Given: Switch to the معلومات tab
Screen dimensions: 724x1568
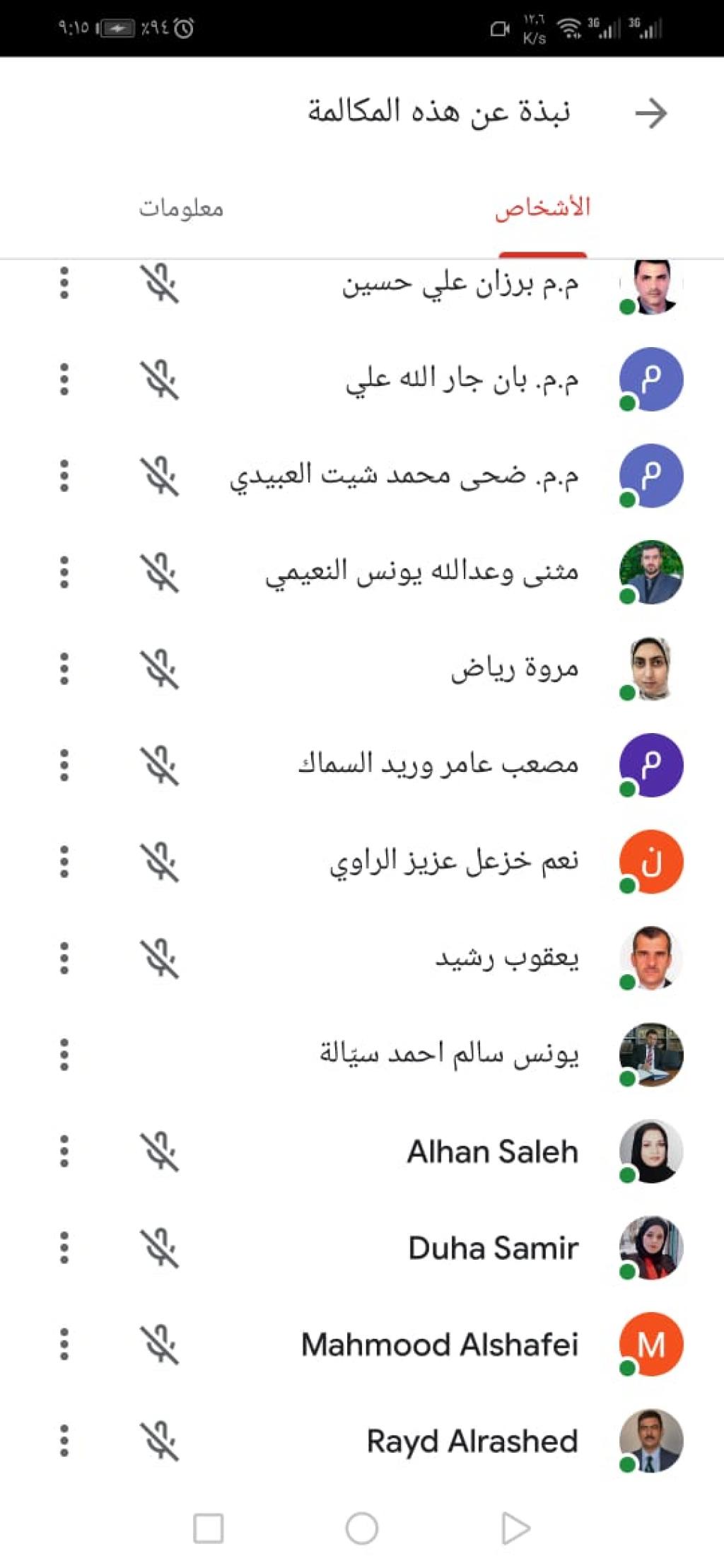Looking at the screenshot, I should point(181,208).
